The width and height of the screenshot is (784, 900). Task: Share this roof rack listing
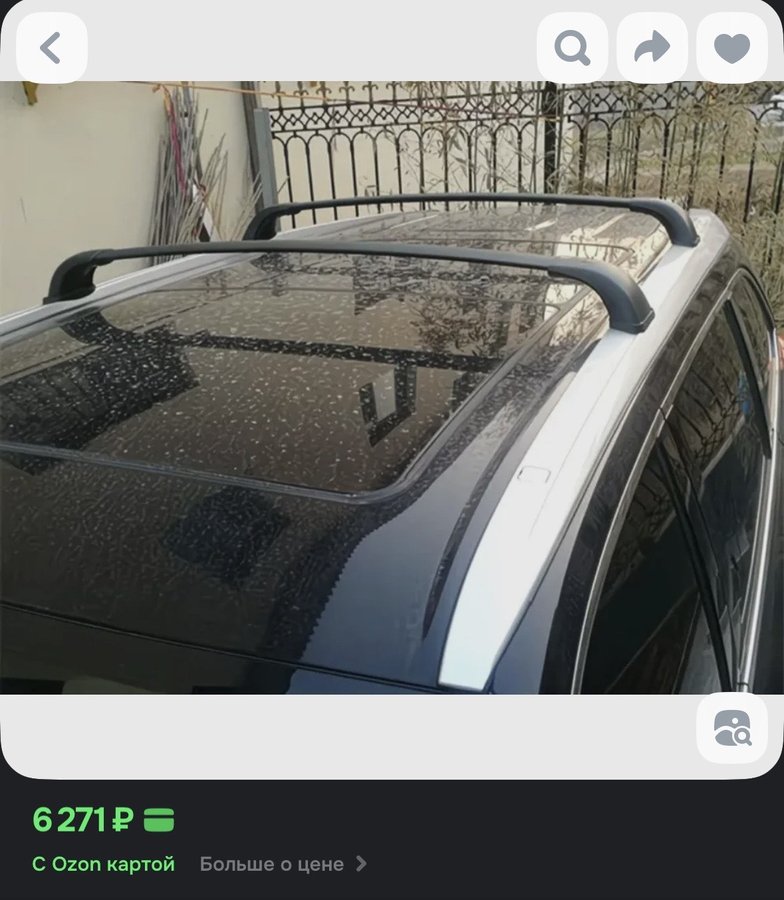[x=652, y=48]
